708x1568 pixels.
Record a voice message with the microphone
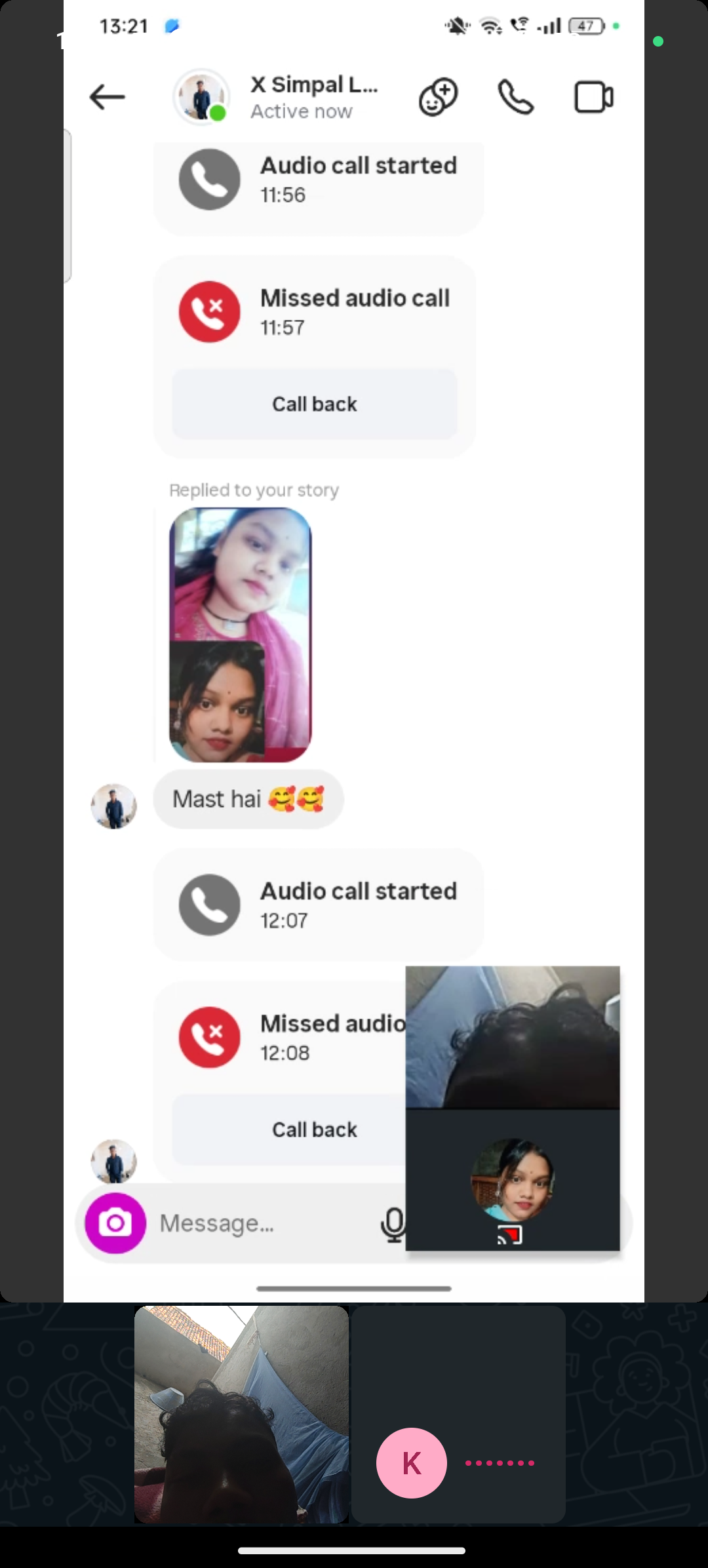pyautogui.click(x=392, y=1223)
